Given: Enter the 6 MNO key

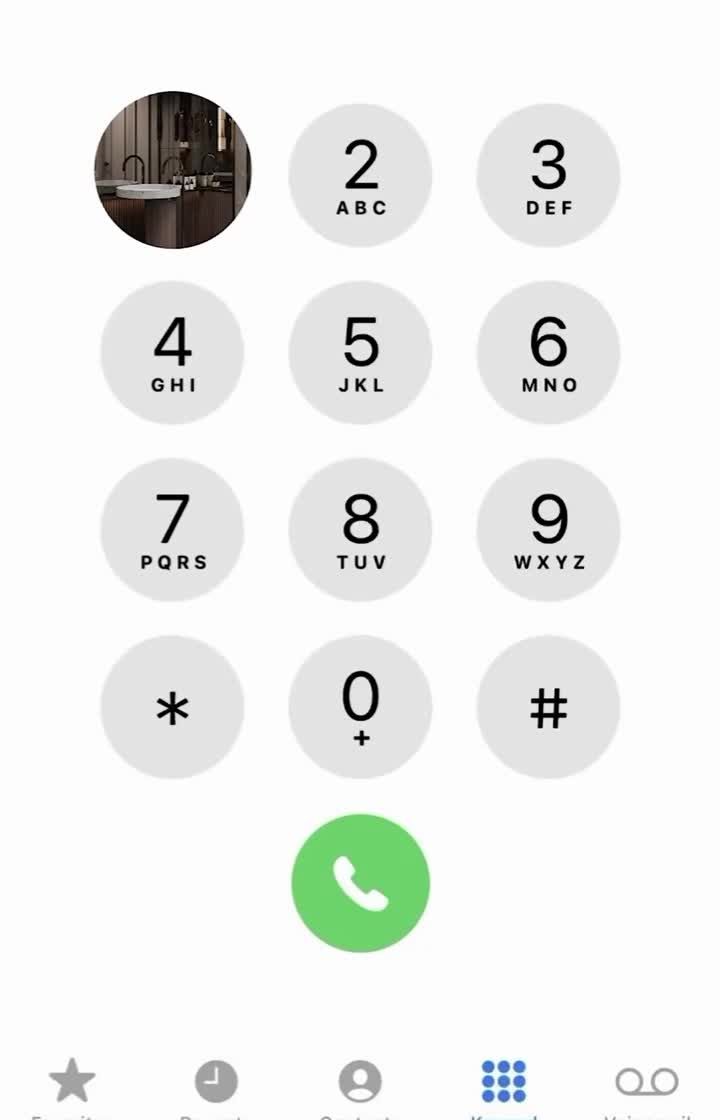Looking at the screenshot, I should (x=548, y=353).
